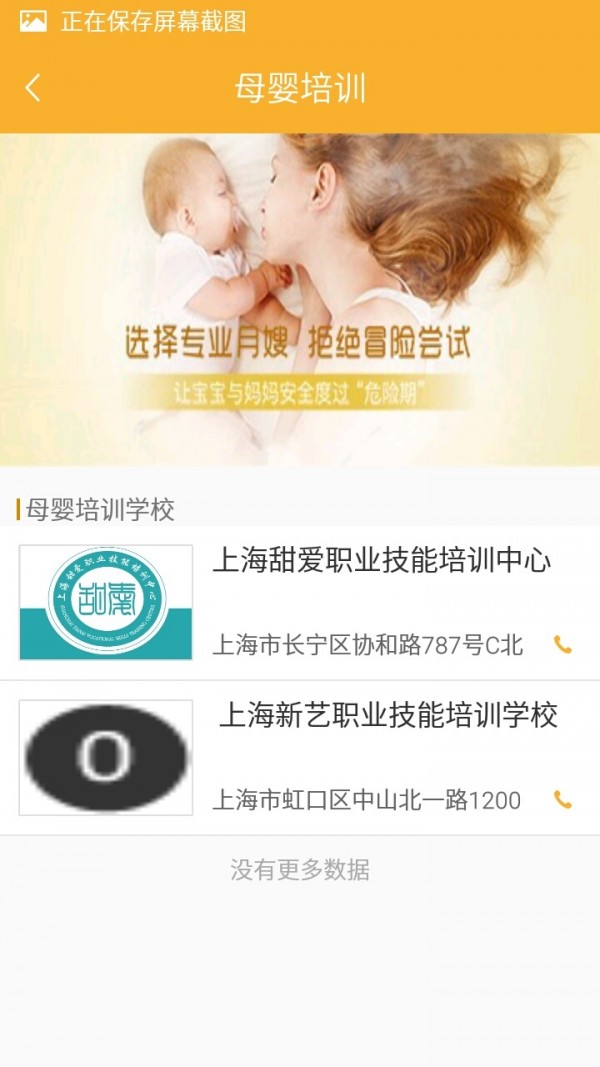This screenshot has height=1067, width=600.
Task: Go back from 母婴培训 page
Action: (x=33, y=88)
